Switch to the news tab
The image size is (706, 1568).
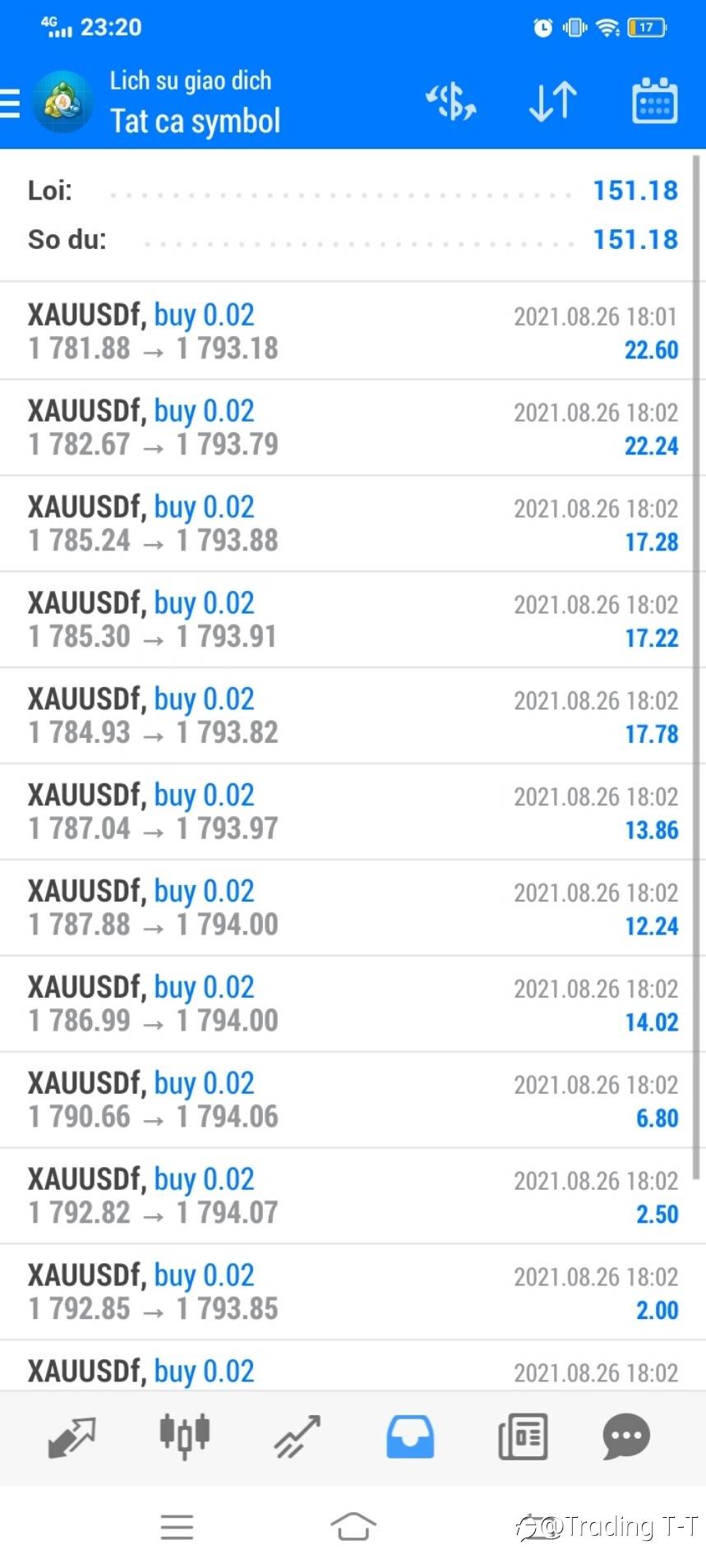[523, 1437]
